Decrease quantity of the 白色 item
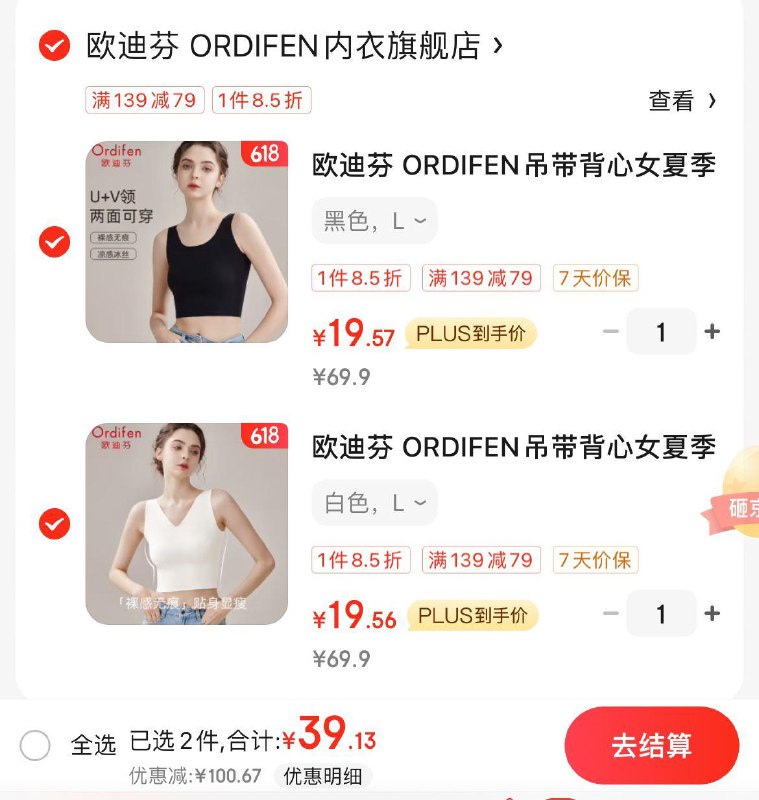This screenshot has width=759, height=800. (x=611, y=614)
